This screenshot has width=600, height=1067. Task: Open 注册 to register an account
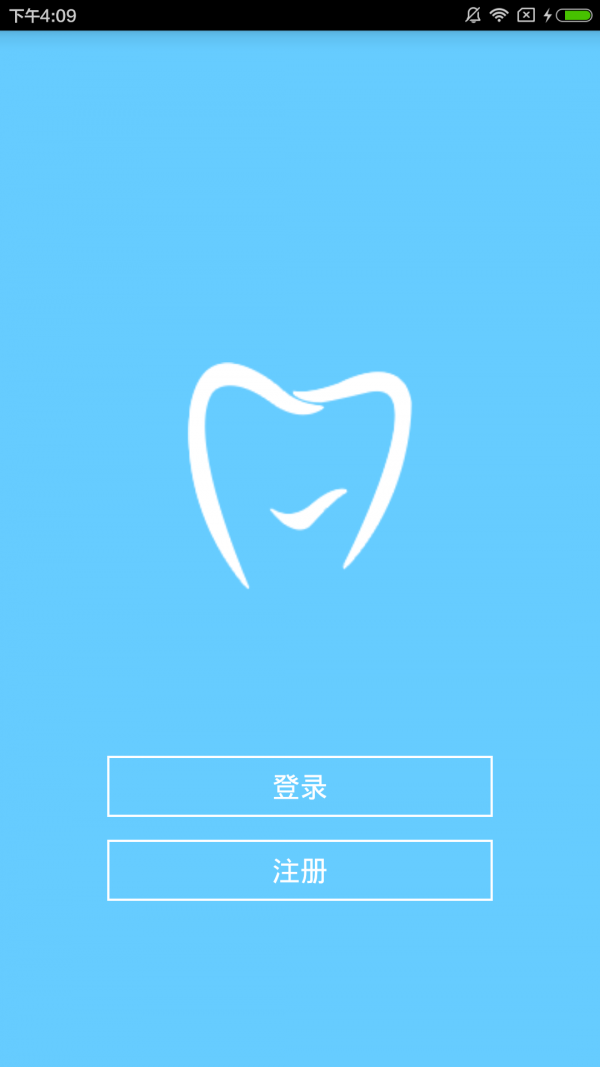pyautogui.click(x=300, y=871)
